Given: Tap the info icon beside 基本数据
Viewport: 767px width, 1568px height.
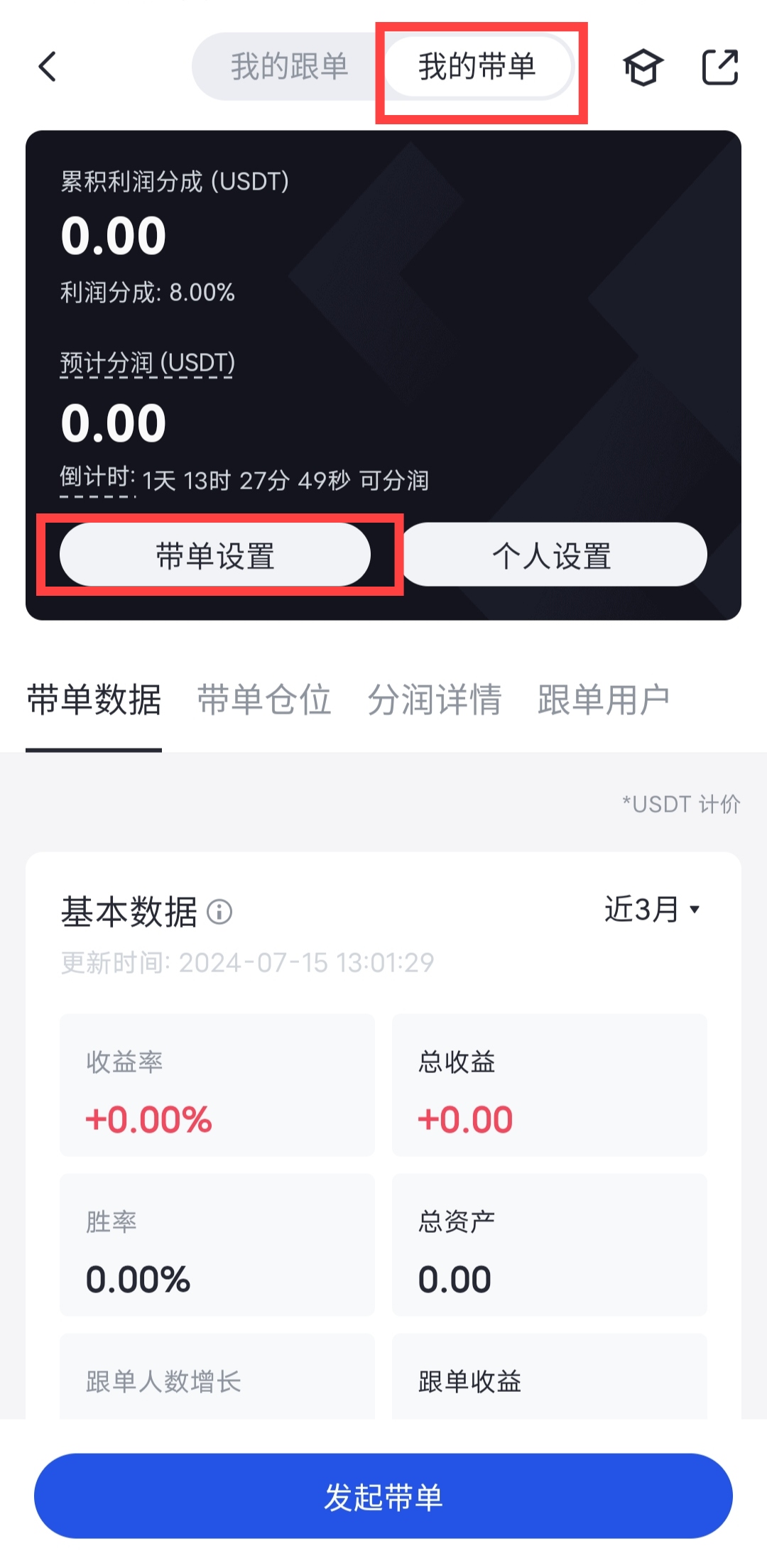Looking at the screenshot, I should (x=219, y=912).
